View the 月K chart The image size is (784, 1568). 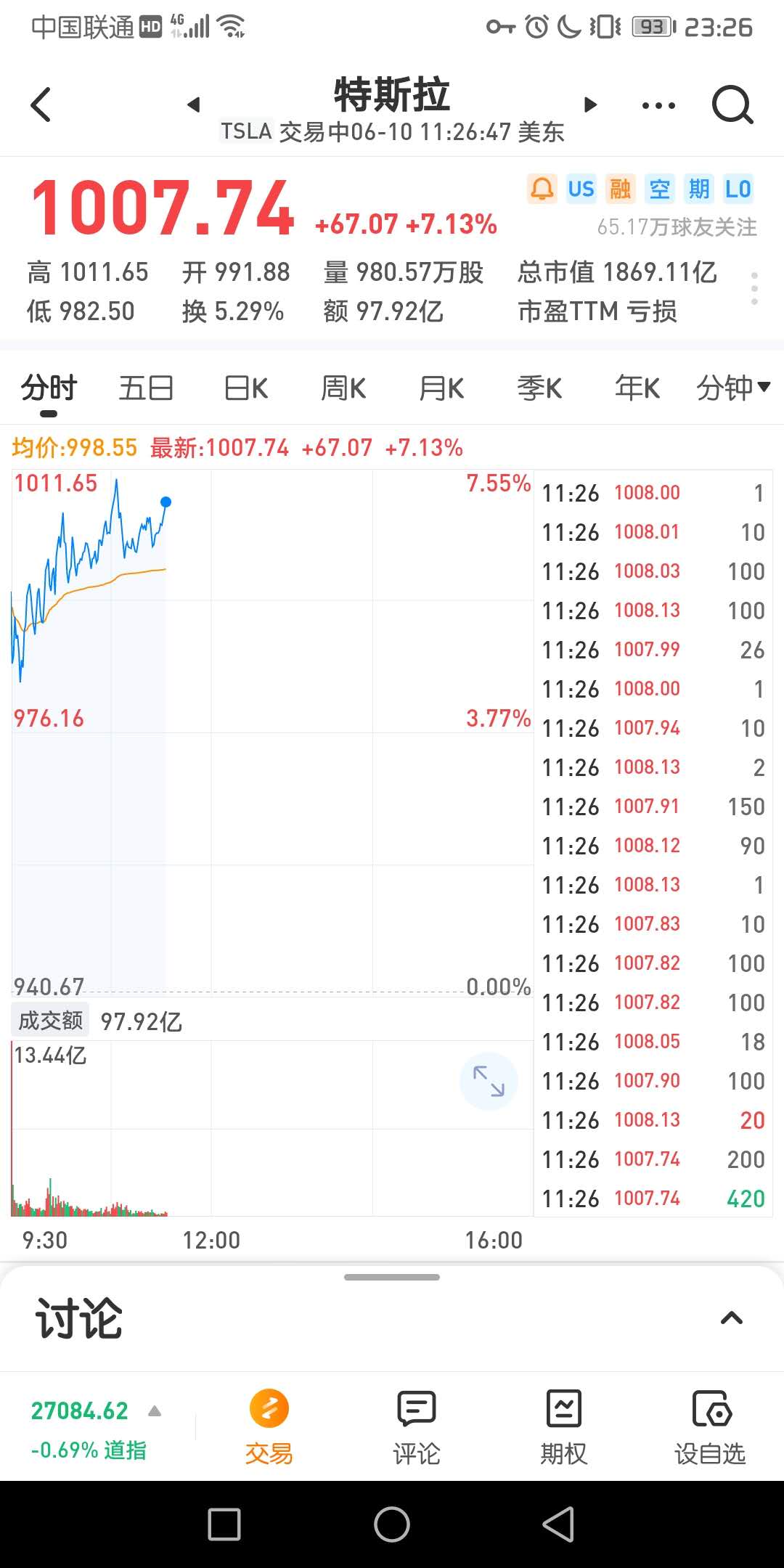441,388
